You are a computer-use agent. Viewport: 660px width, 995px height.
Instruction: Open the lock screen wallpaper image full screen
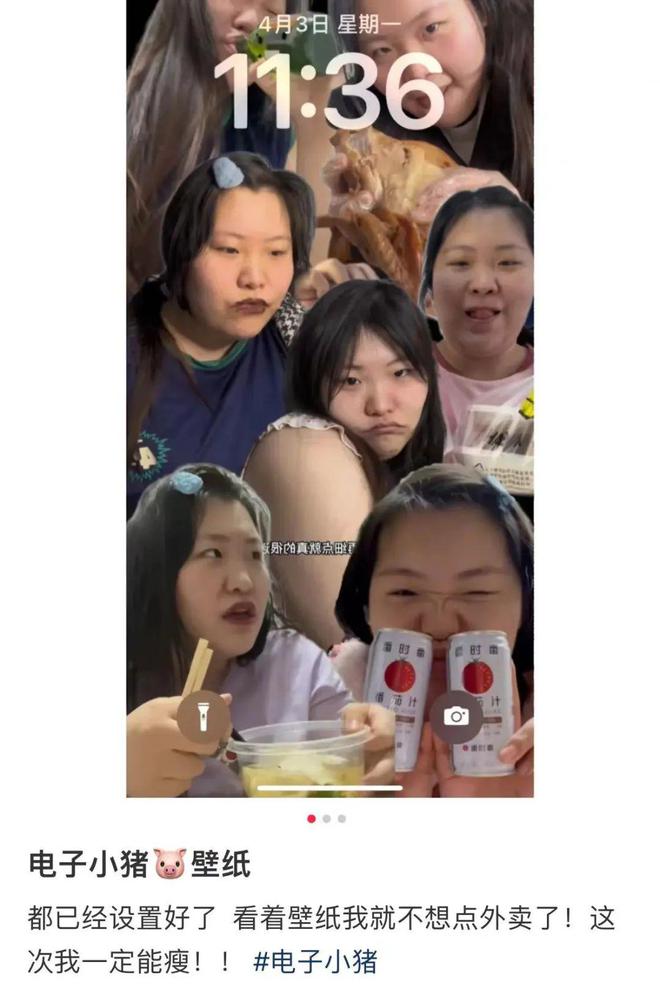330,400
